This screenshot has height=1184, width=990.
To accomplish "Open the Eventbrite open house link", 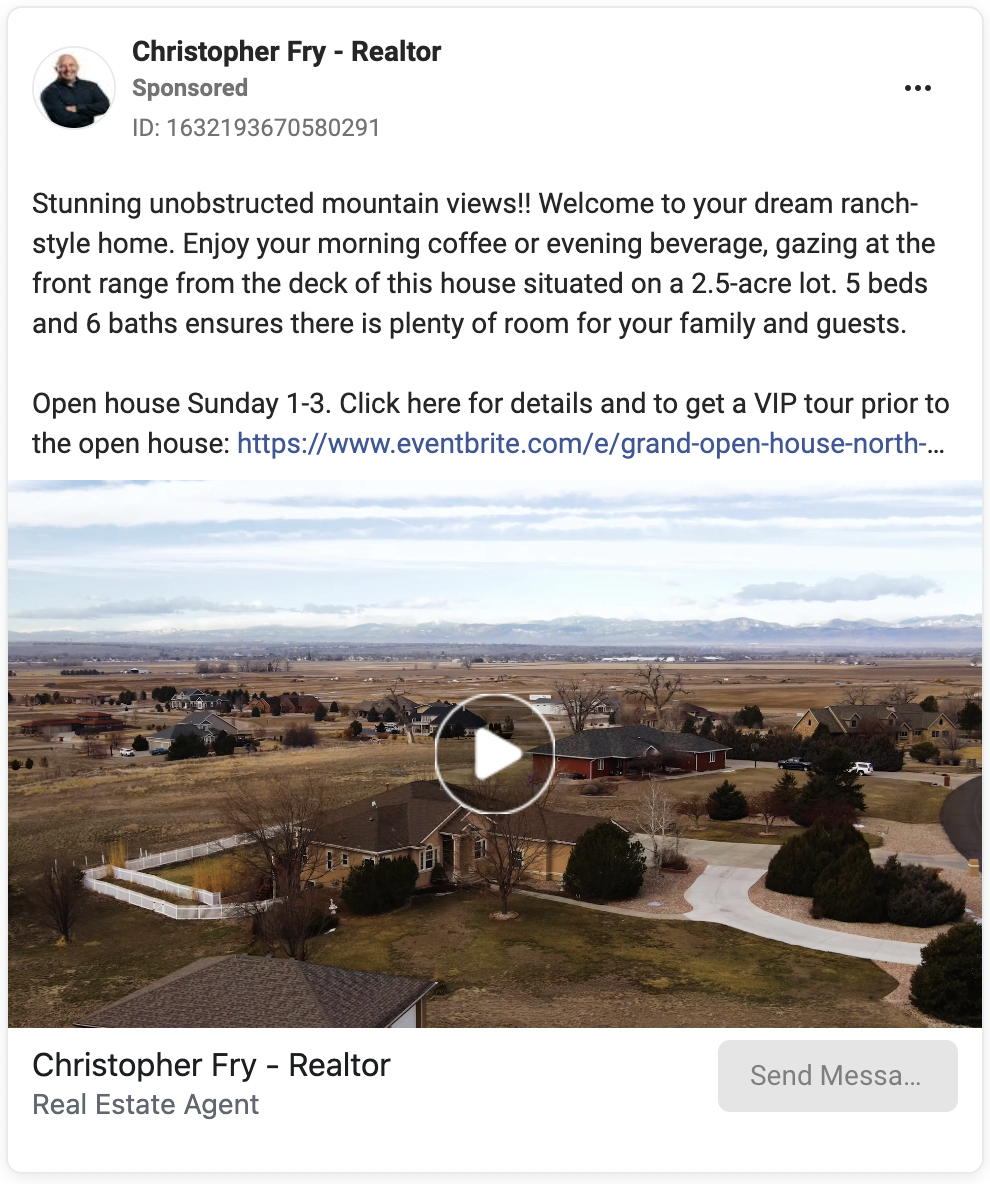I will pos(590,443).
